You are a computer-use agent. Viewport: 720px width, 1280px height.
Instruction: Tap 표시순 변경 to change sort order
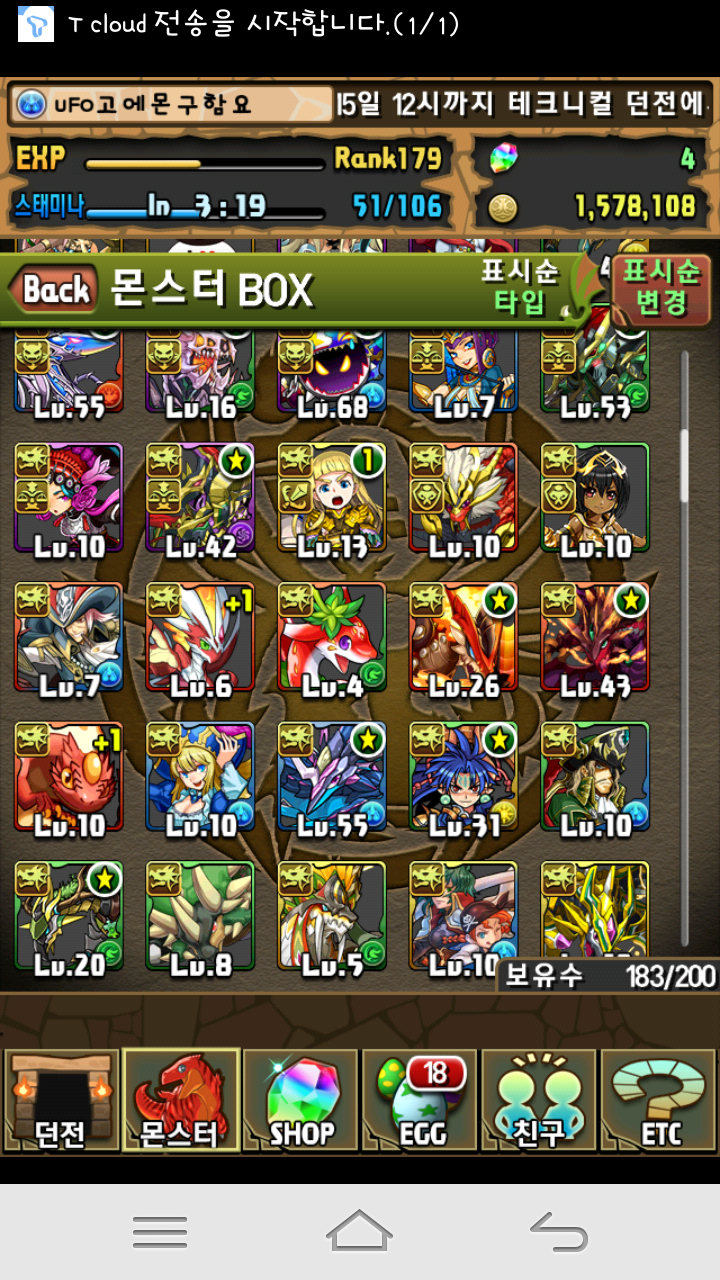coord(662,288)
